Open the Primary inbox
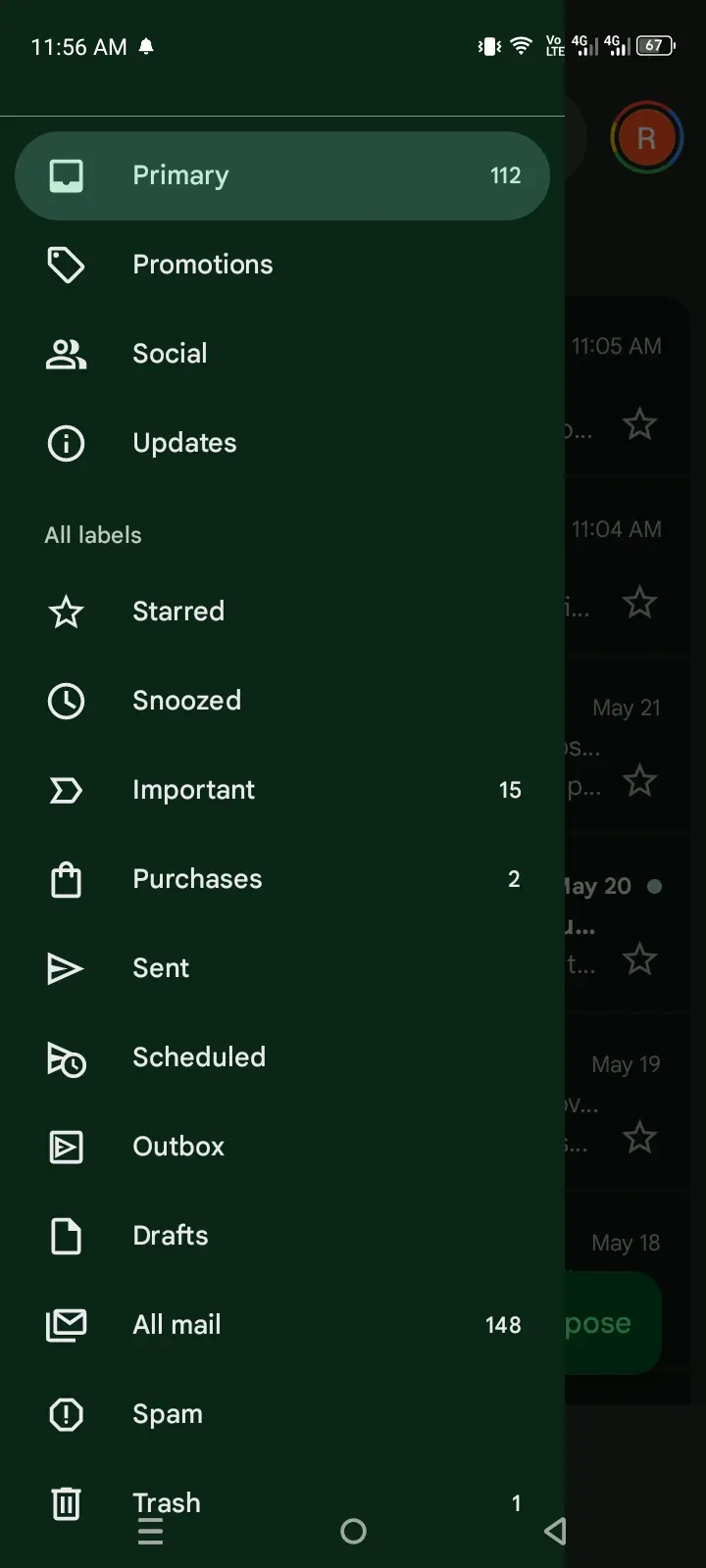This screenshot has width=706, height=1568. 282,175
